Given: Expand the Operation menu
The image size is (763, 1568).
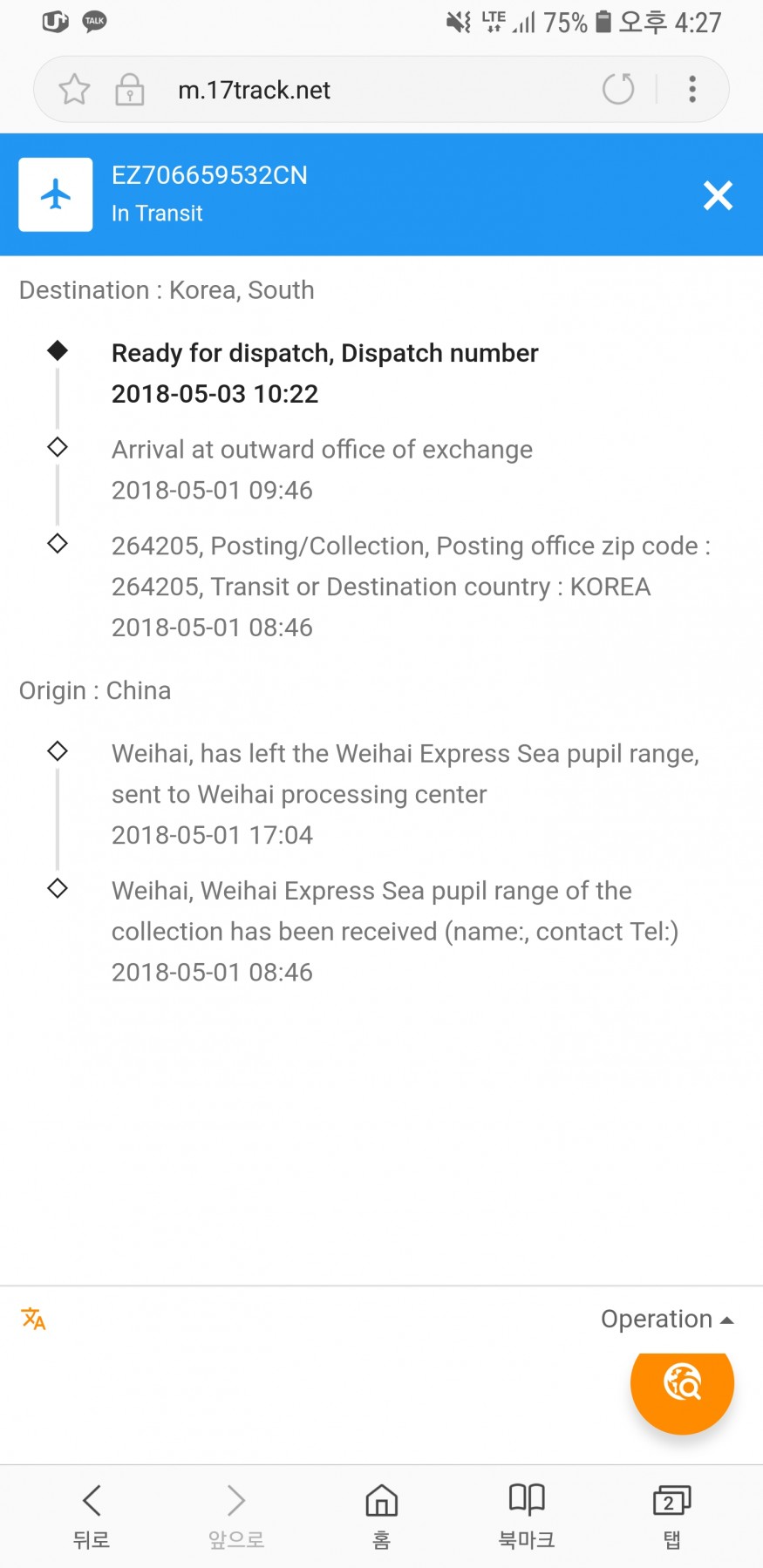Looking at the screenshot, I should point(667,1319).
